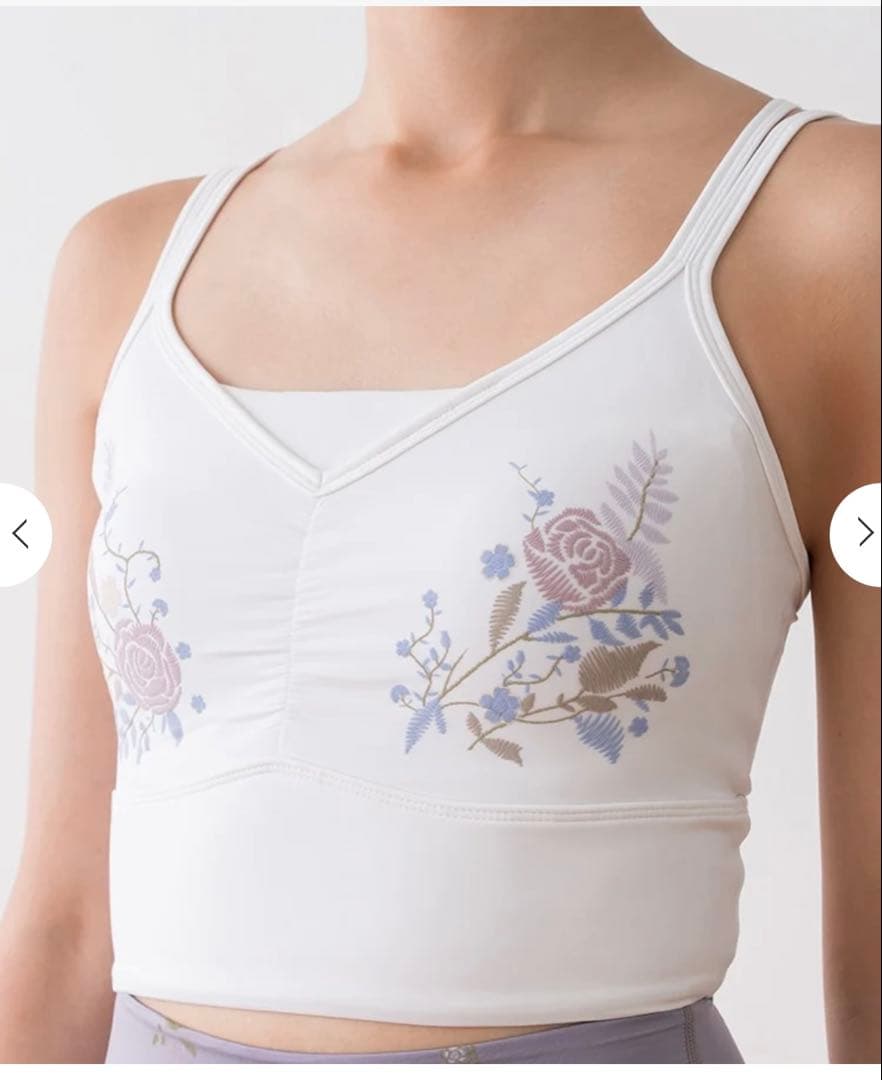Advance to the next product image

[x=864, y=533]
